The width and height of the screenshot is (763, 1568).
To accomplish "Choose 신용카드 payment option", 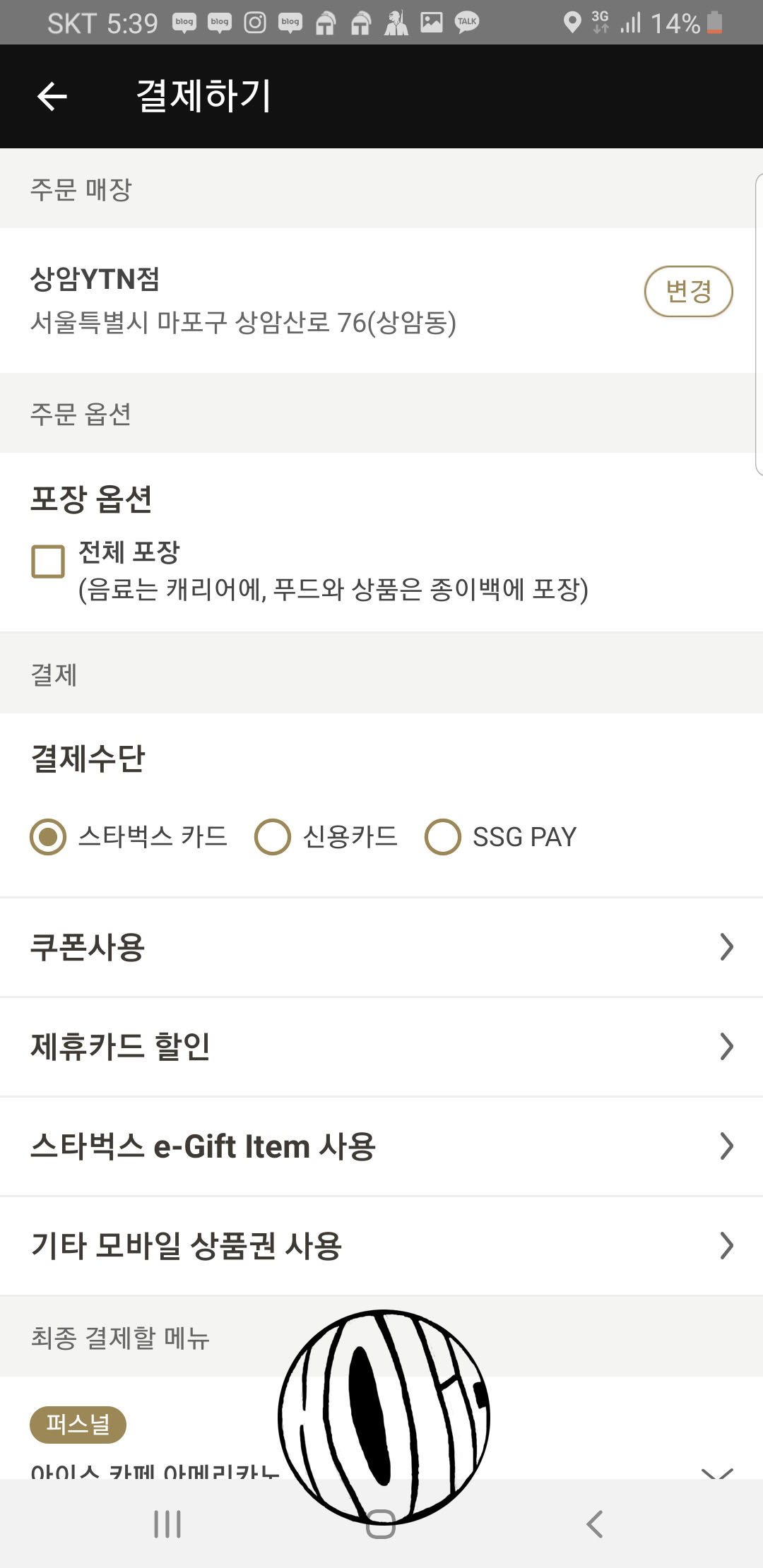I will [x=273, y=837].
